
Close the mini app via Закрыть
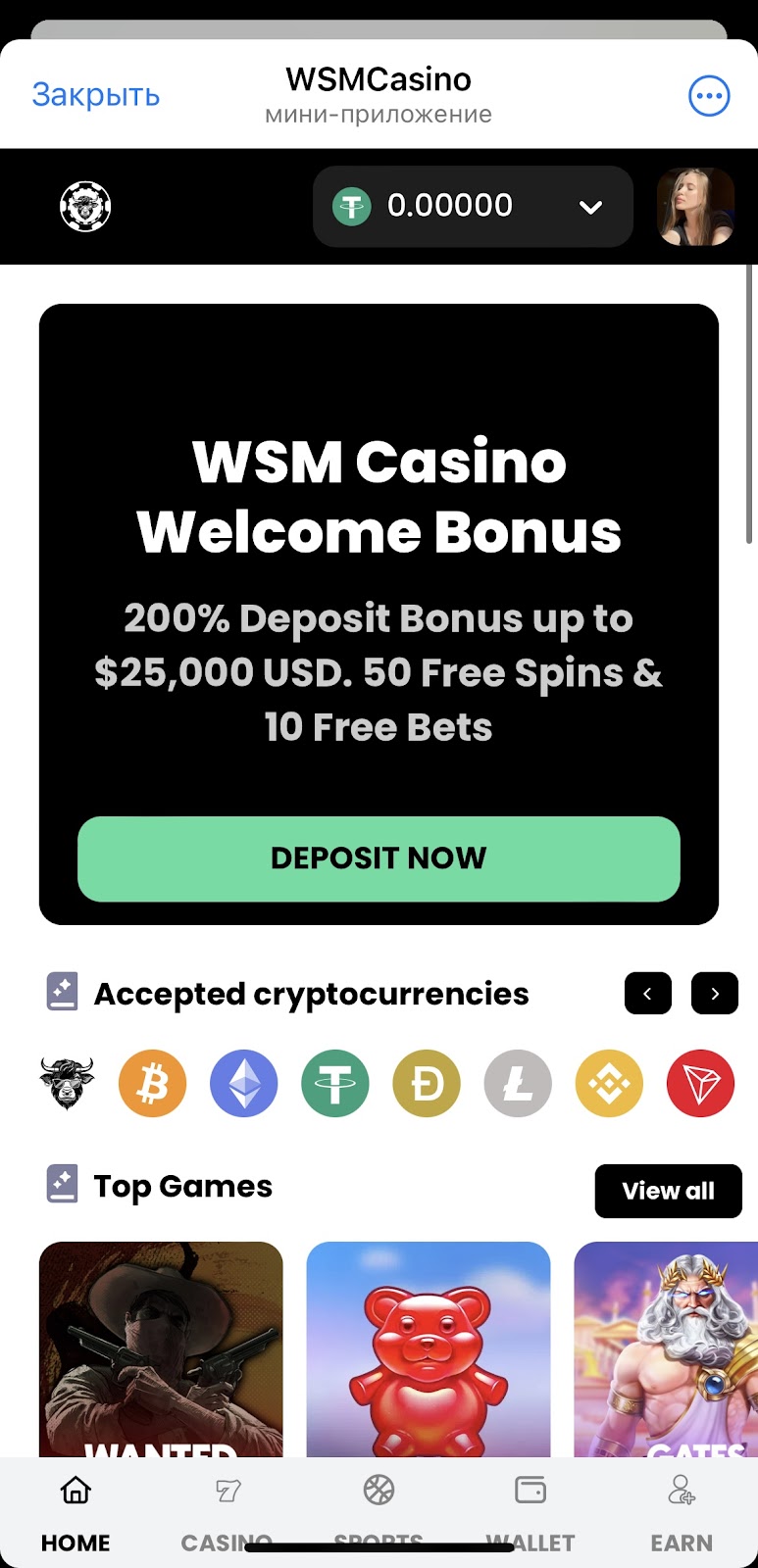coord(95,95)
